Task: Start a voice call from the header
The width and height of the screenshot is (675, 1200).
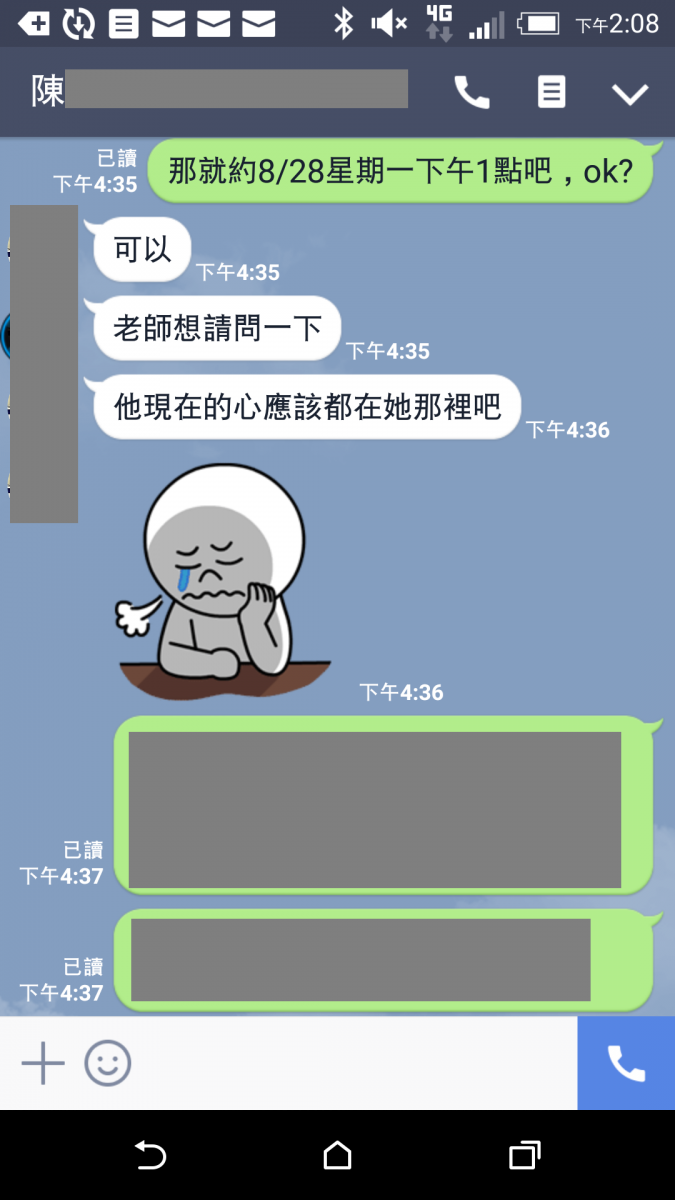Action: point(472,93)
